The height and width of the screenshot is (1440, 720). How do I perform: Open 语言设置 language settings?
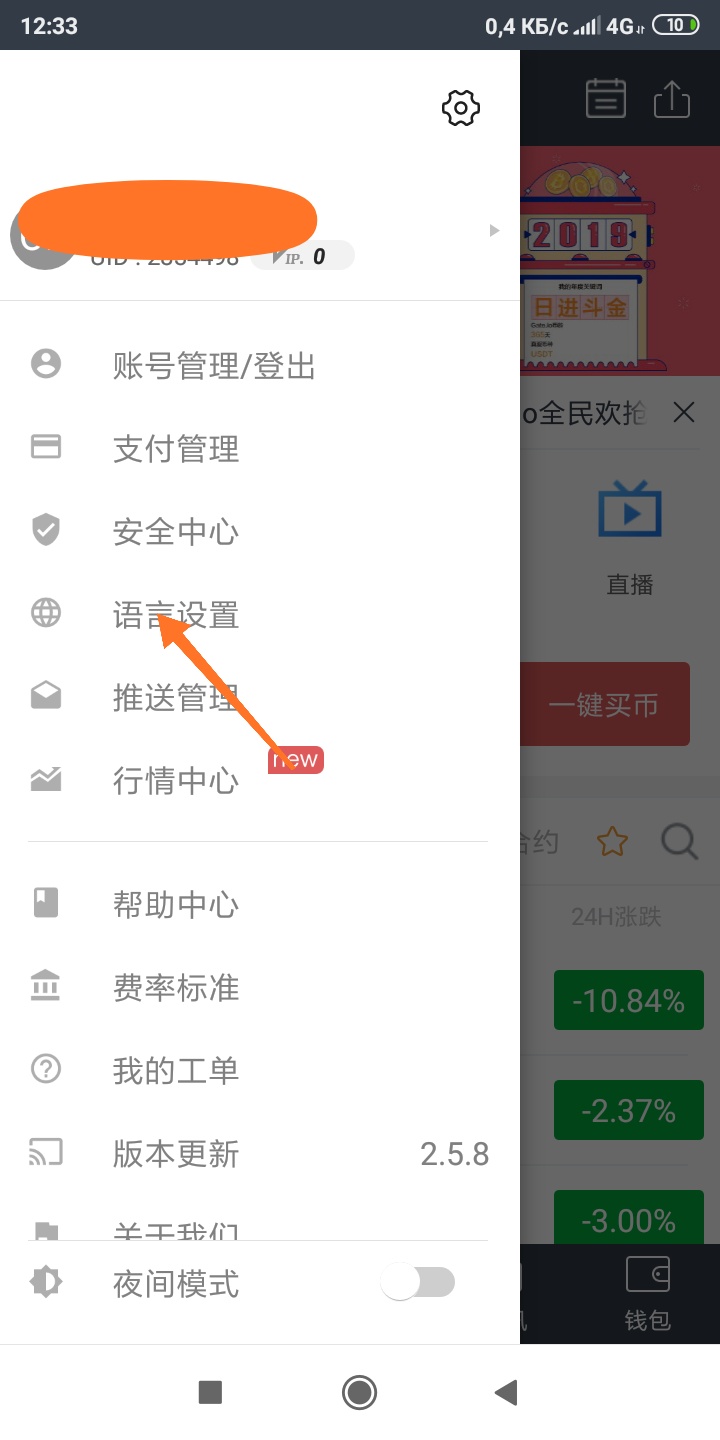[x=176, y=615]
